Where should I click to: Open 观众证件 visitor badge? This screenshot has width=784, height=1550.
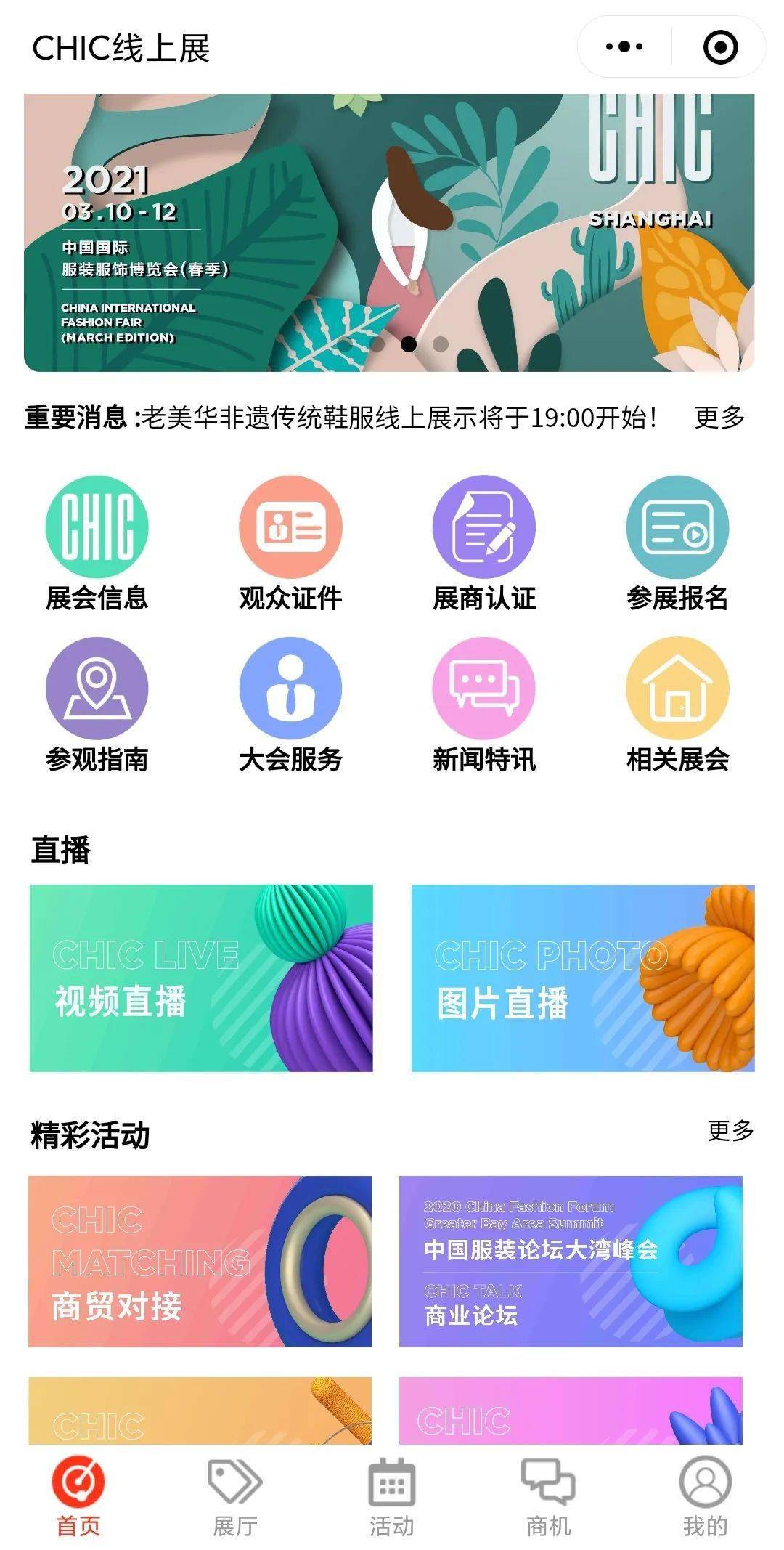coord(290,543)
